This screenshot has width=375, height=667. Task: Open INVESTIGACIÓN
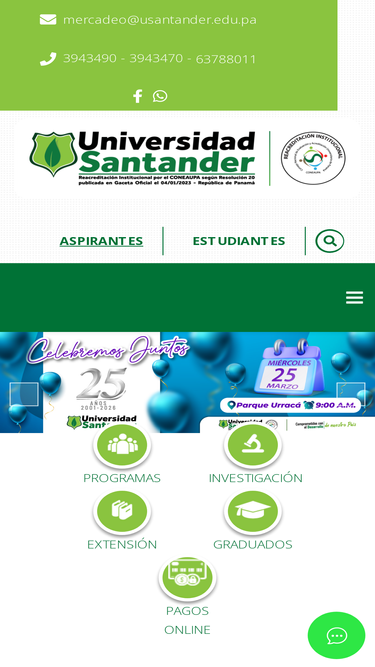256,454
